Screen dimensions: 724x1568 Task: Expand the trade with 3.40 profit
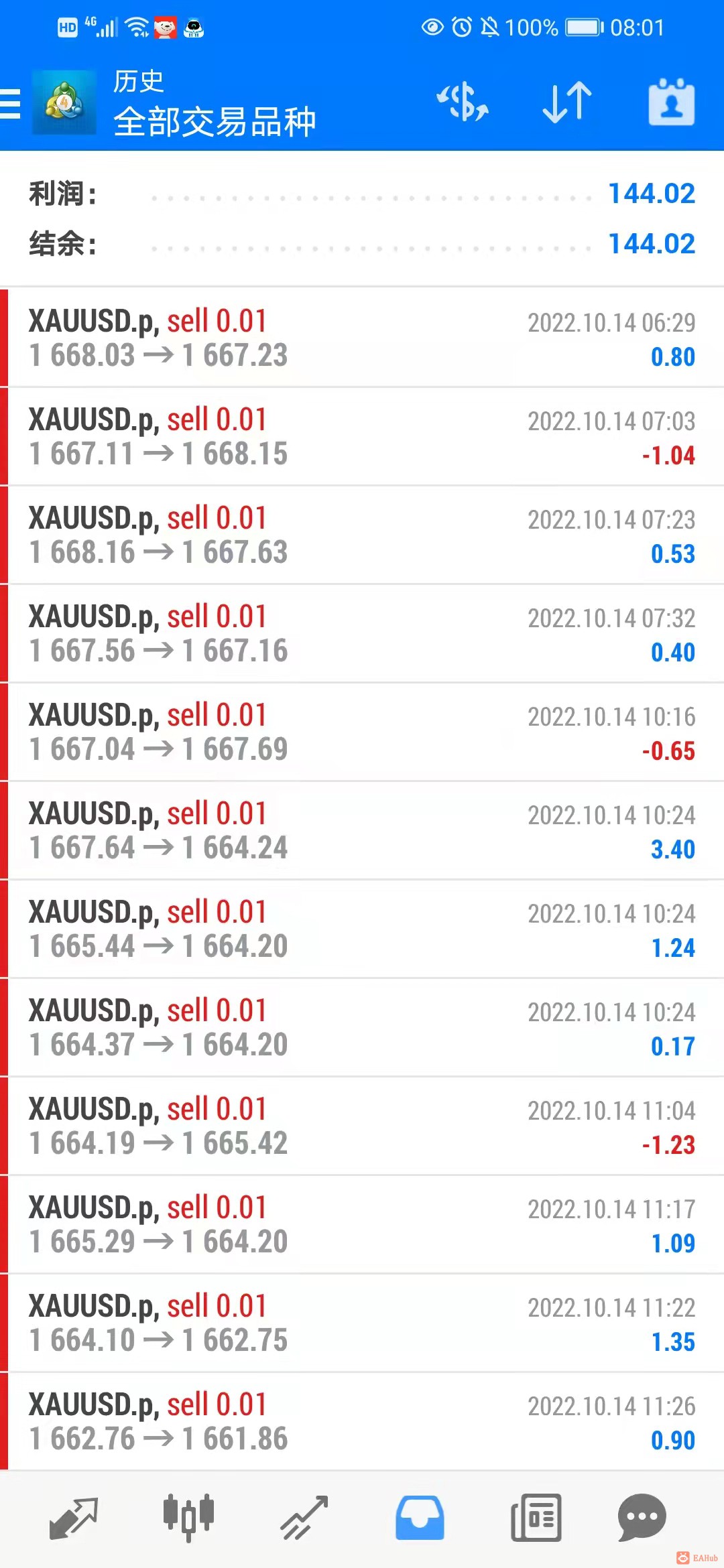click(362, 830)
